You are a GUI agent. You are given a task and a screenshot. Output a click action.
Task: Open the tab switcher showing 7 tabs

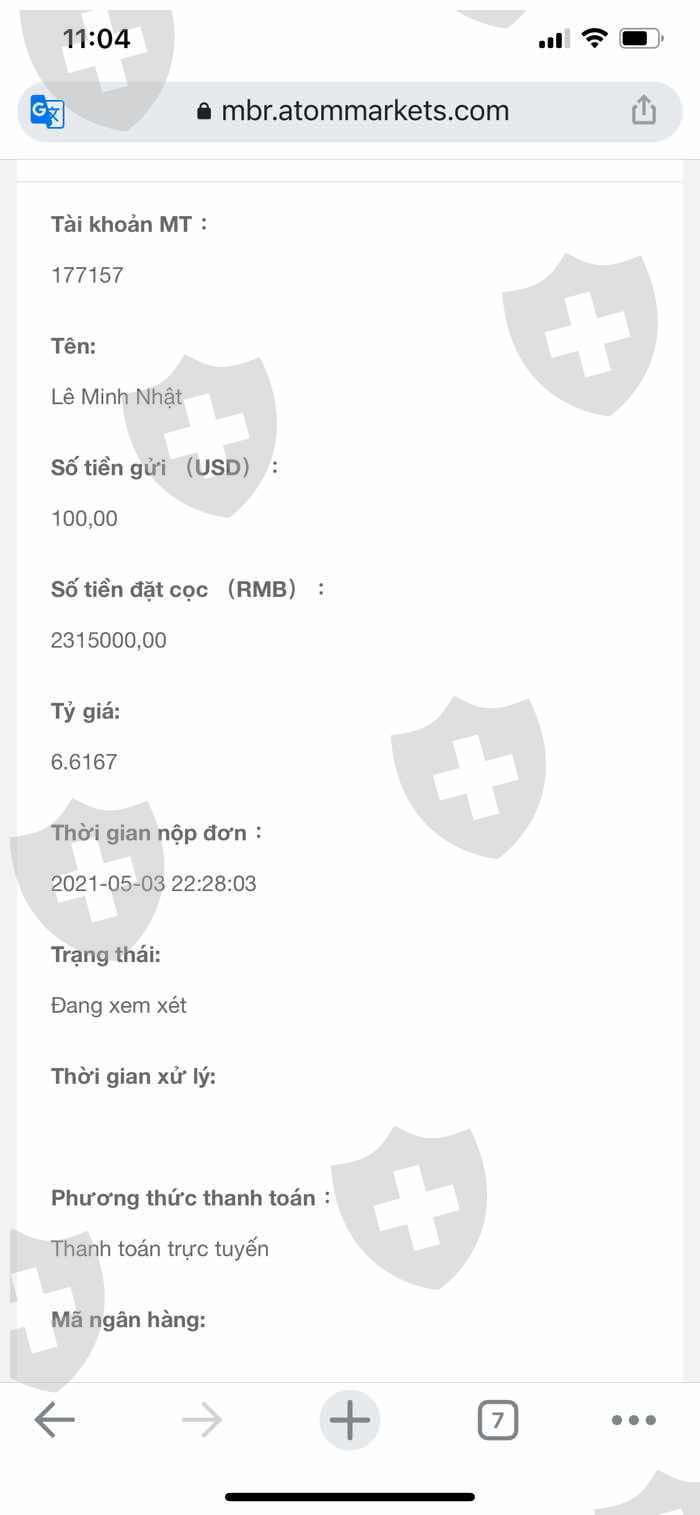[498, 1420]
